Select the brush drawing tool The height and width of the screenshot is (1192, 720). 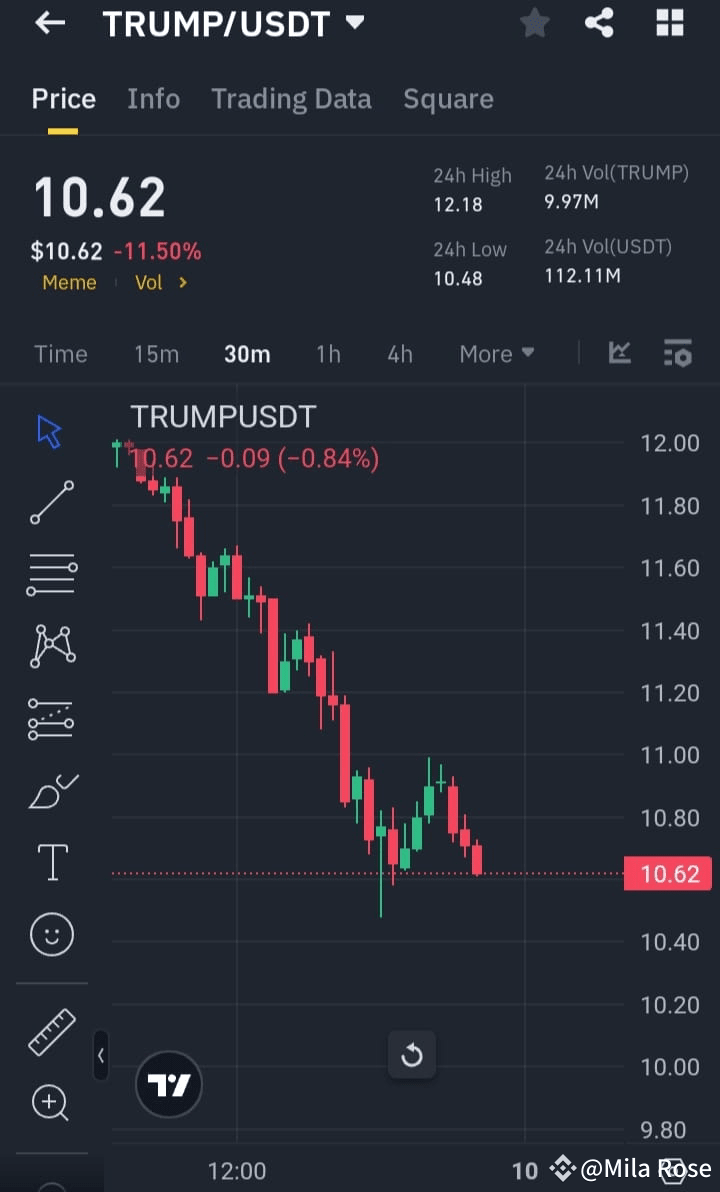point(51,790)
